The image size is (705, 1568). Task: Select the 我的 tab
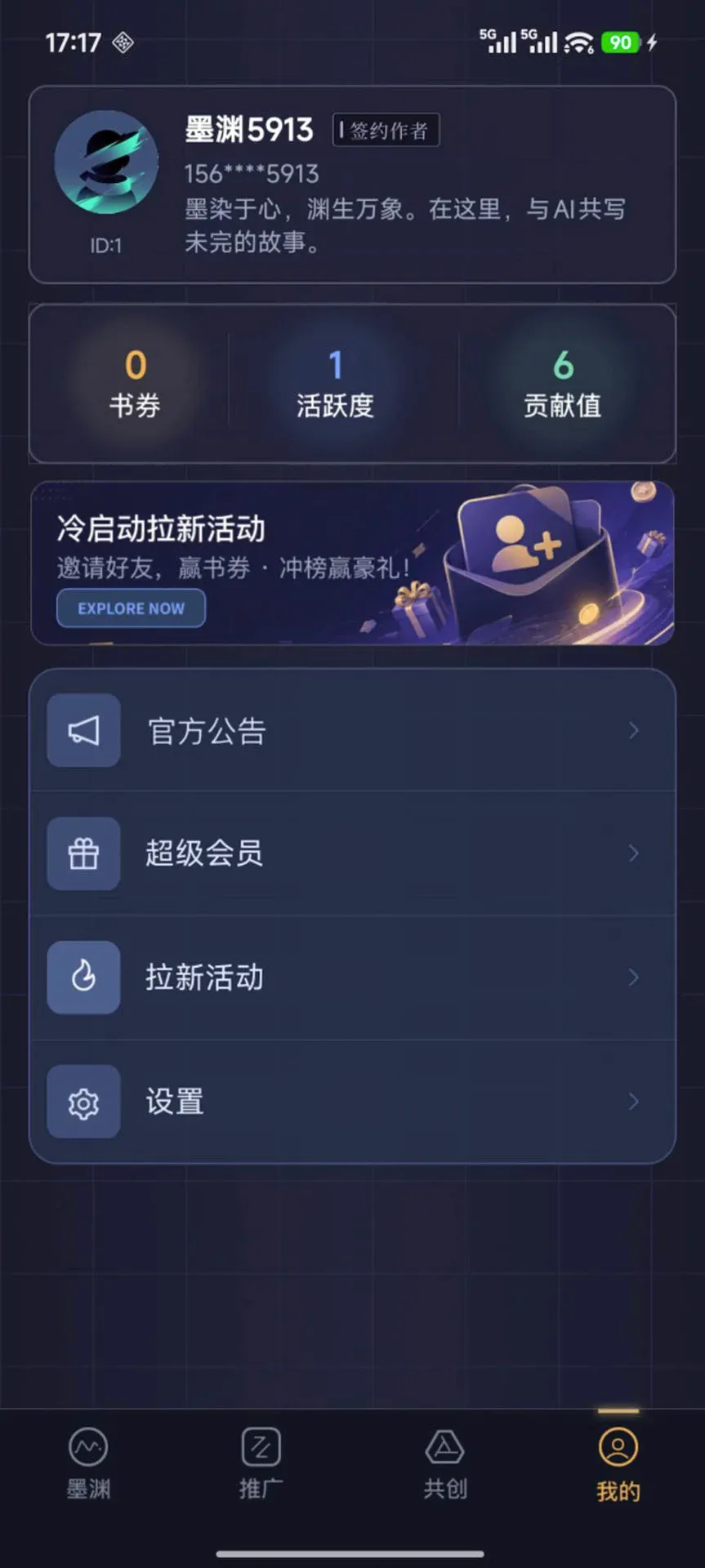tap(618, 1463)
